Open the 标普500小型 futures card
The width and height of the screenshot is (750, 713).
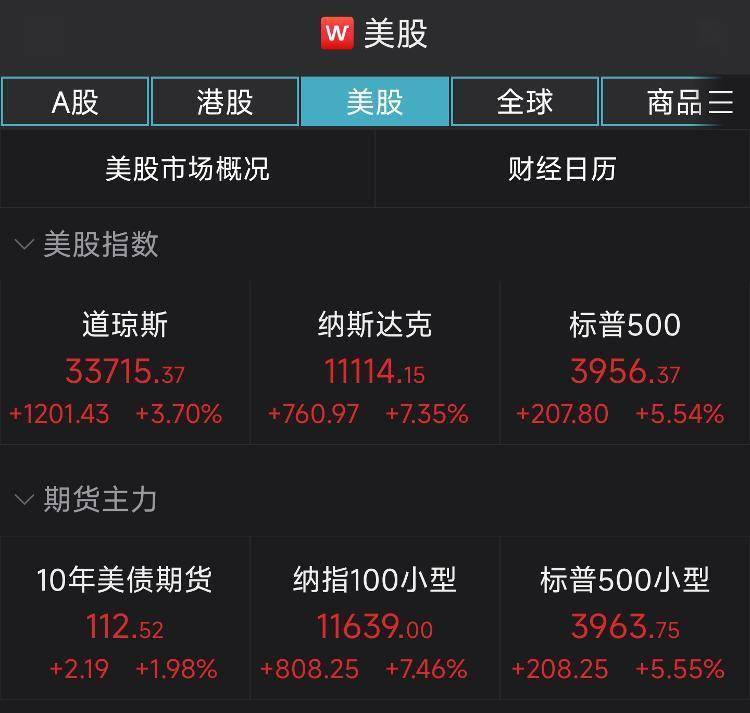point(625,620)
